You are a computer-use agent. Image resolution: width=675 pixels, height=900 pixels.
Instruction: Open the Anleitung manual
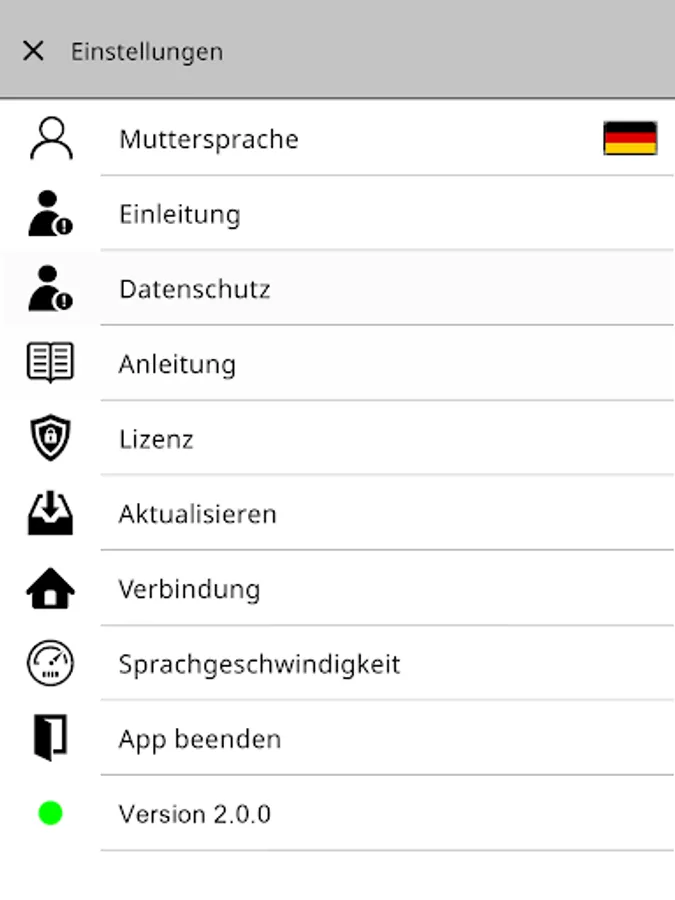pos(338,363)
